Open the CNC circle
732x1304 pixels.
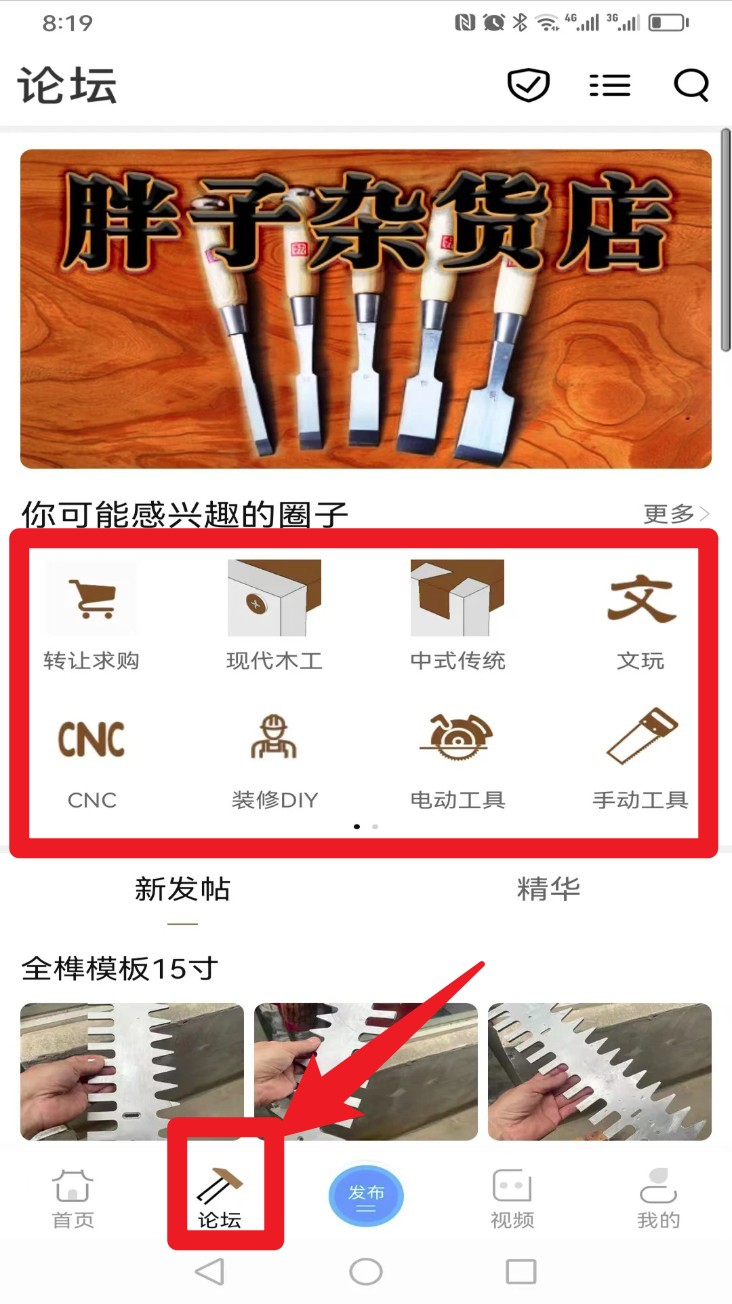point(91,757)
